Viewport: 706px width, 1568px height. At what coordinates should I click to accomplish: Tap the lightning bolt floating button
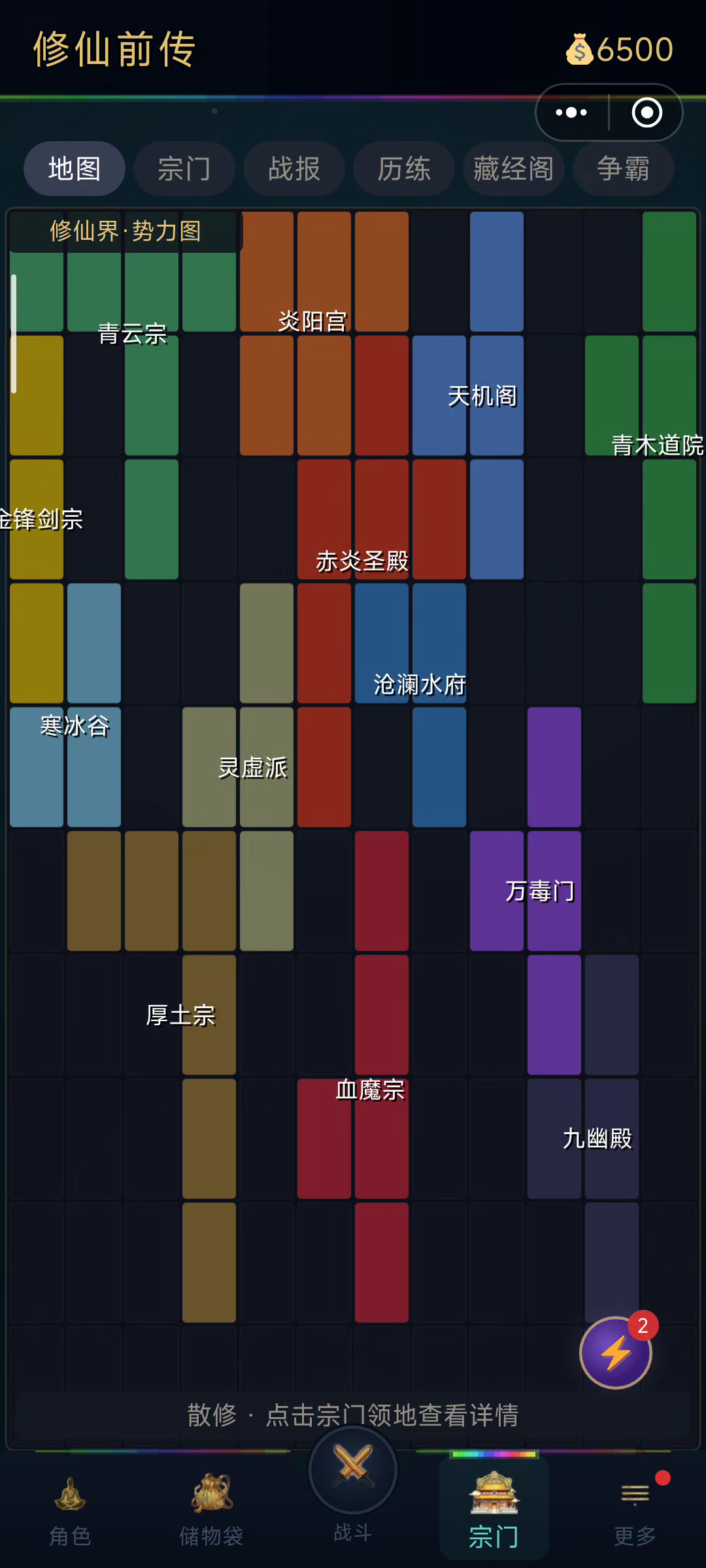click(x=616, y=1352)
